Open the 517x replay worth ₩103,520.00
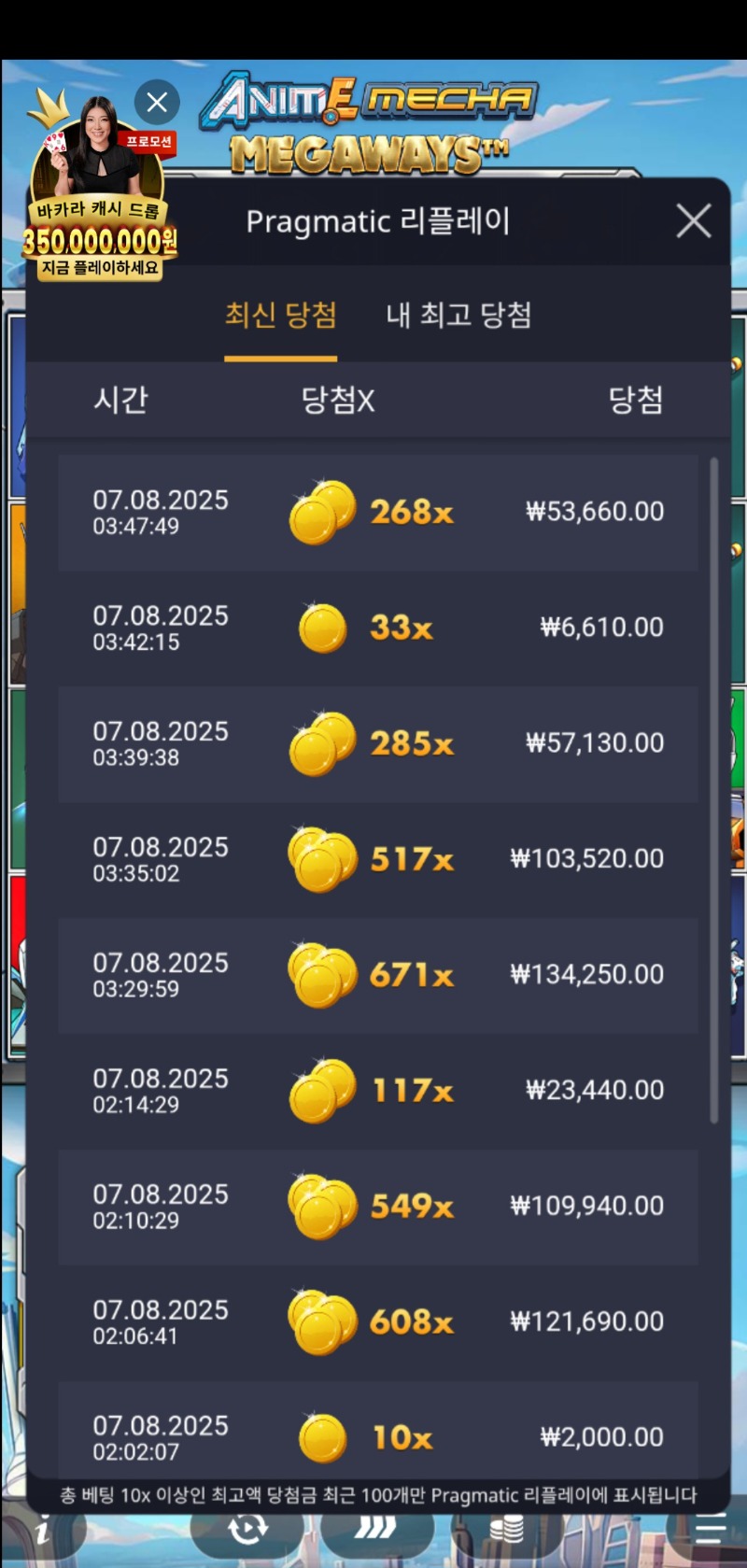 (378, 859)
